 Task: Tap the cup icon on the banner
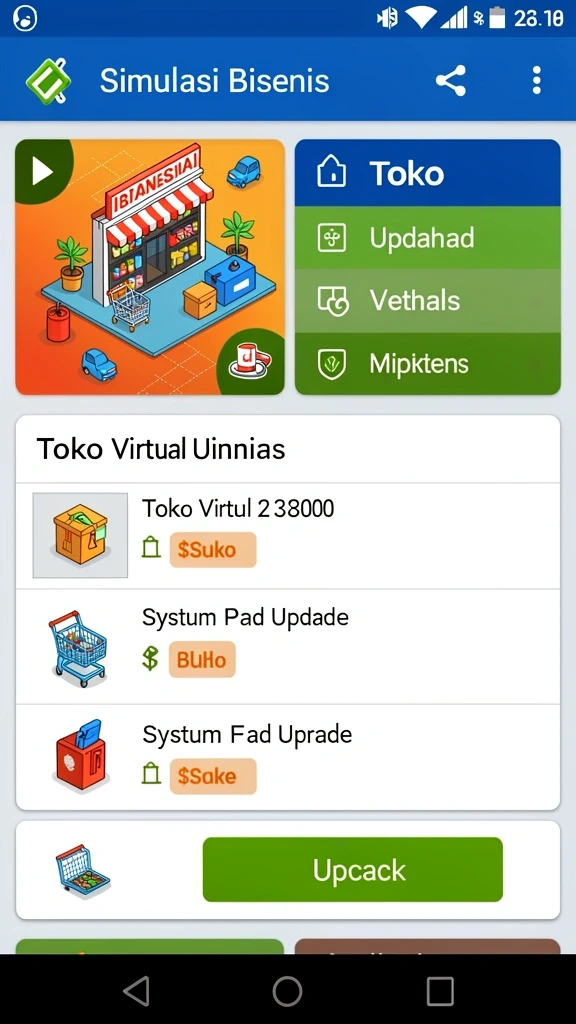(x=251, y=362)
